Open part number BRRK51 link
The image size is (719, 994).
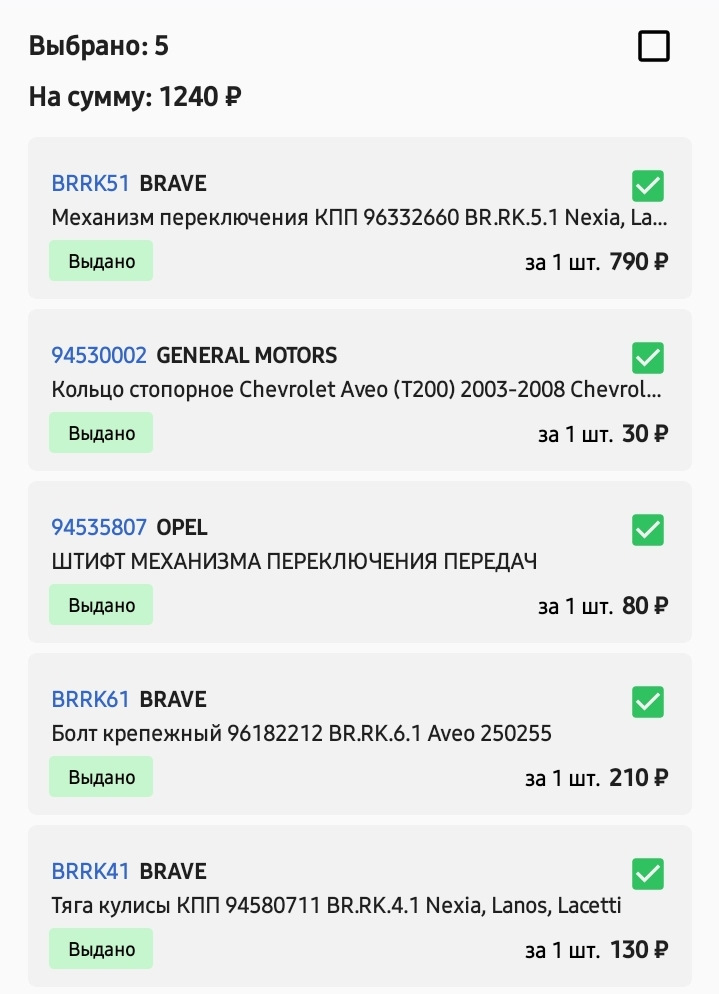(91, 183)
